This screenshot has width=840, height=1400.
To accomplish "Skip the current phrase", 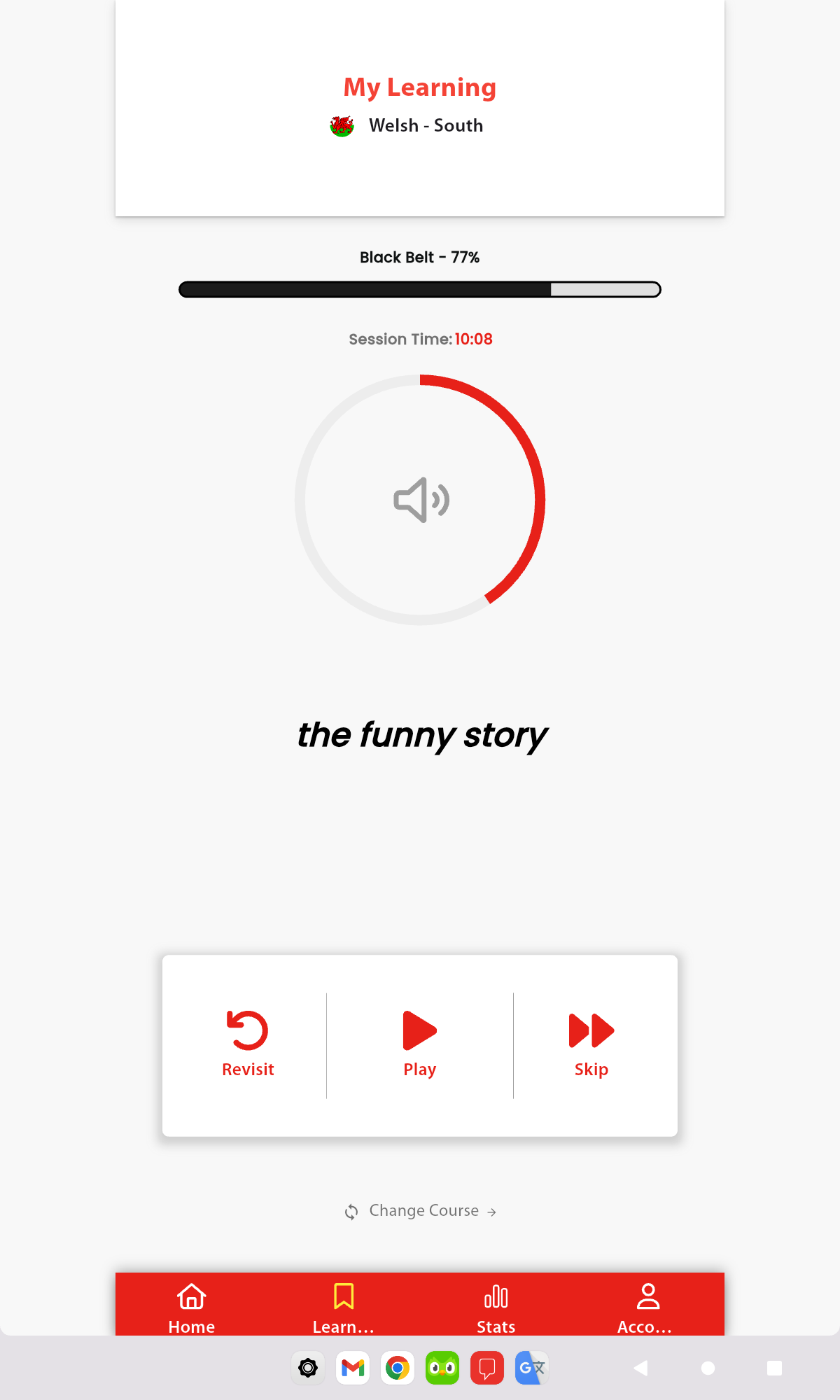I will 591,1043.
